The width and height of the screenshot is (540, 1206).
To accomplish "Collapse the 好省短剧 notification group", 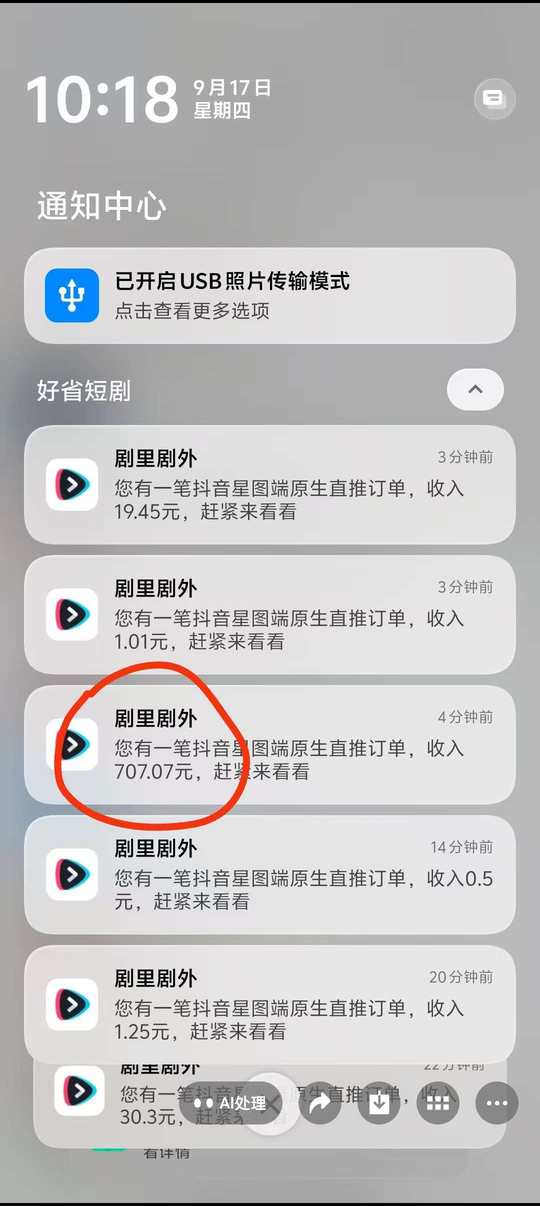I will click(x=475, y=389).
